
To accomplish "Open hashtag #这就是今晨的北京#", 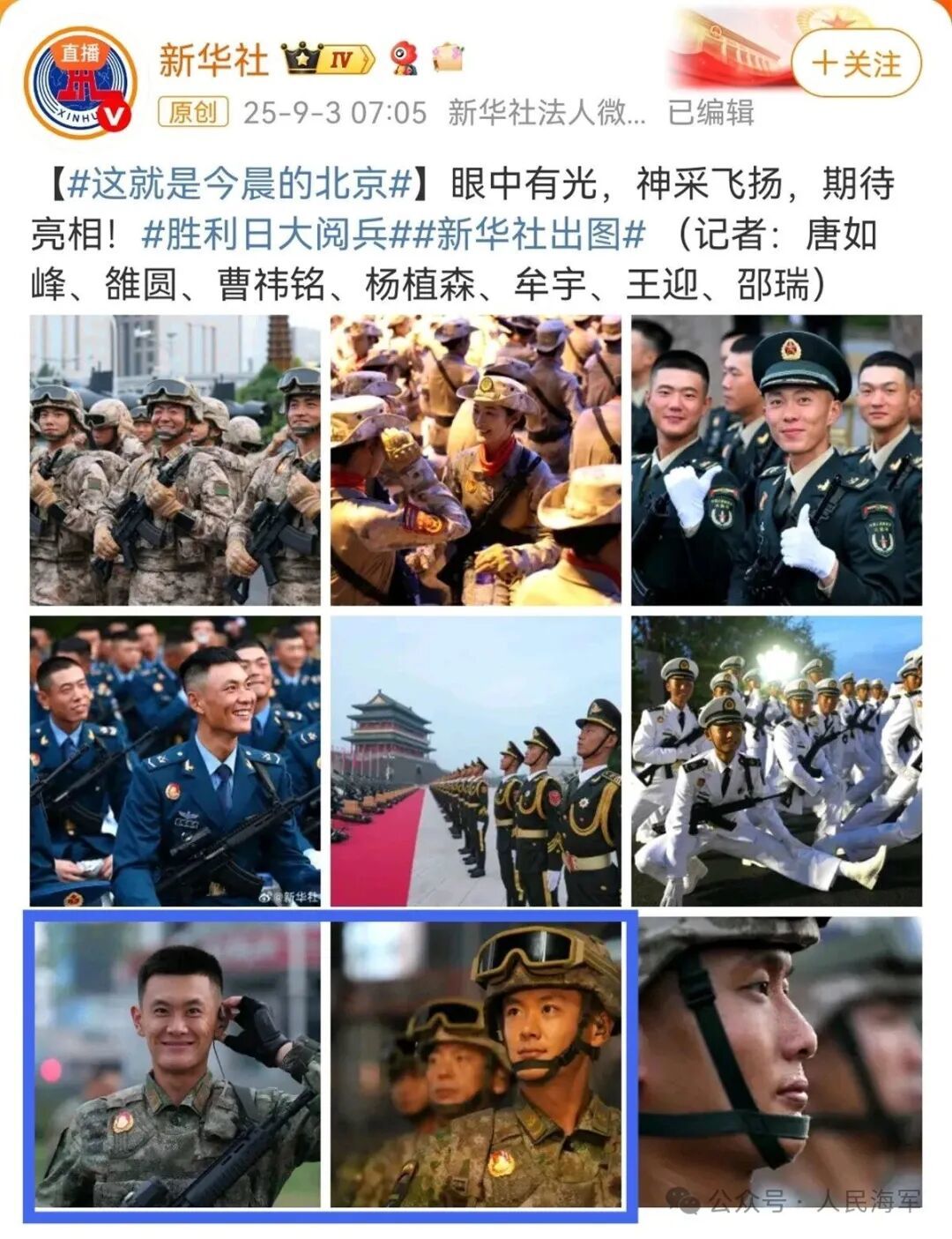I will pos(240,183).
